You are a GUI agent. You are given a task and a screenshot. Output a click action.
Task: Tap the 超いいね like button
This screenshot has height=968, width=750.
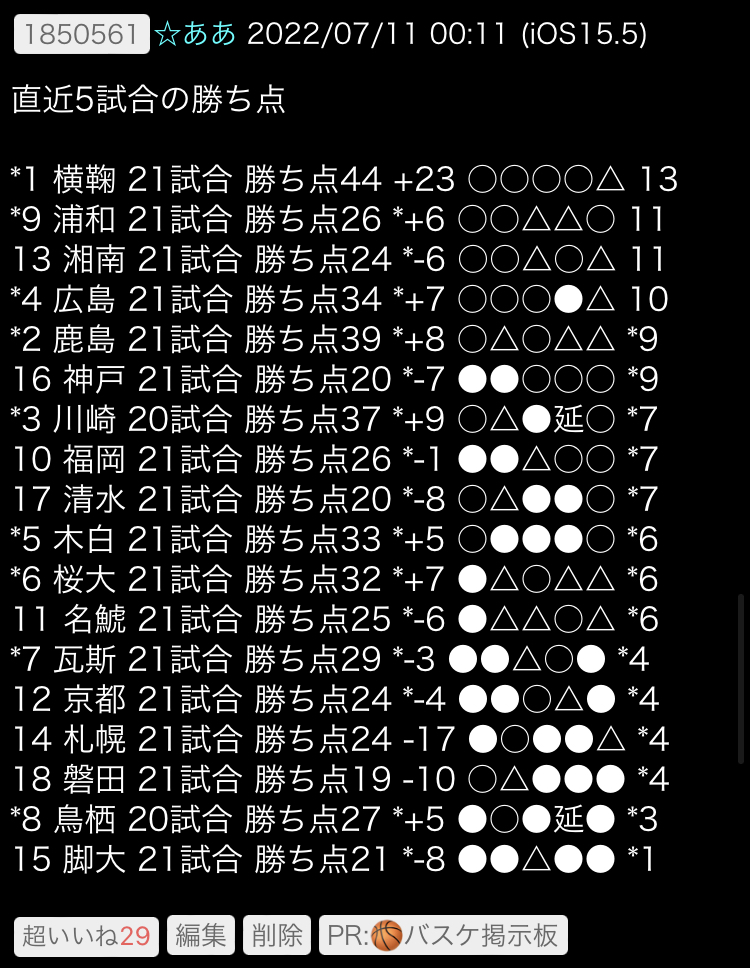click(x=86, y=936)
